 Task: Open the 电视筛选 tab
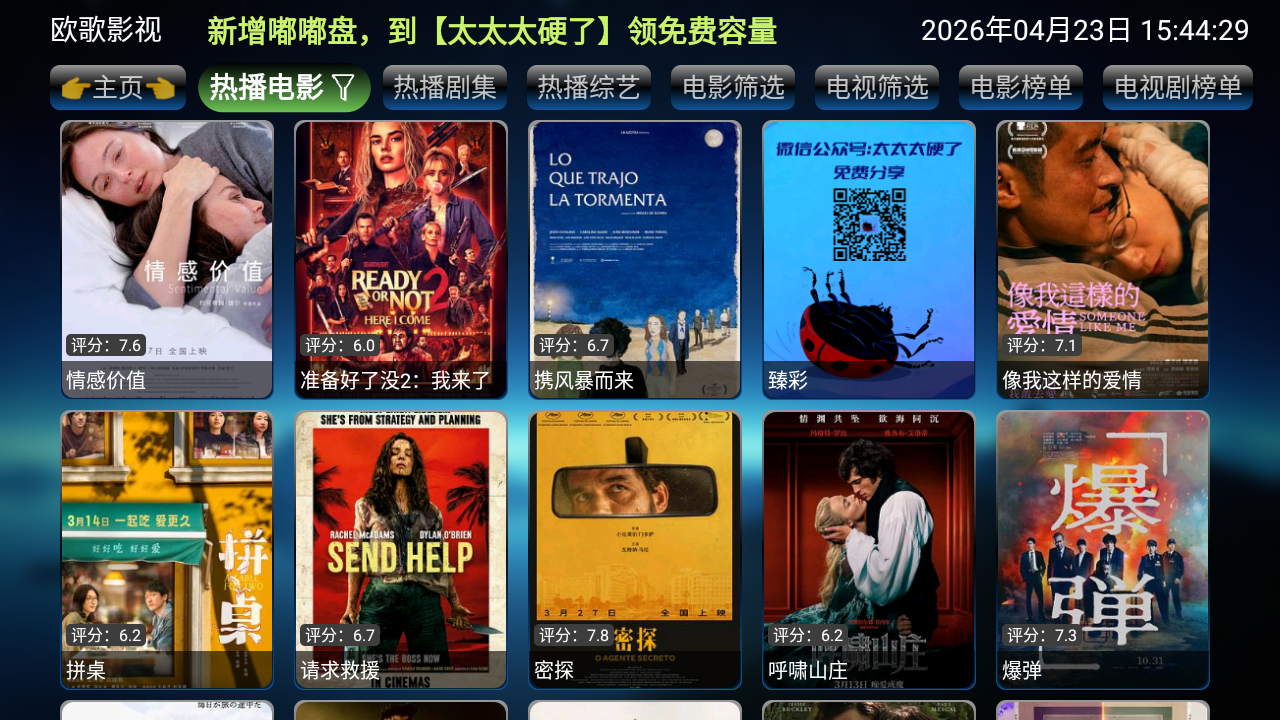(x=876, y=88)
